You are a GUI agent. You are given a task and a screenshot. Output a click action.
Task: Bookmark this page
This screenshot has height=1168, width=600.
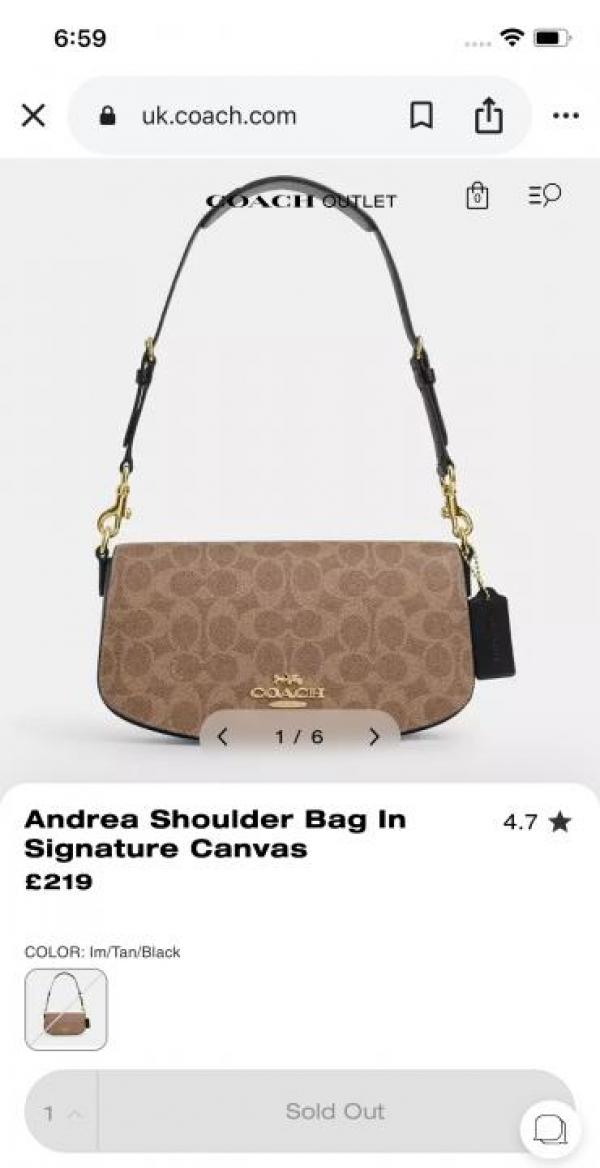click(422, 116)
